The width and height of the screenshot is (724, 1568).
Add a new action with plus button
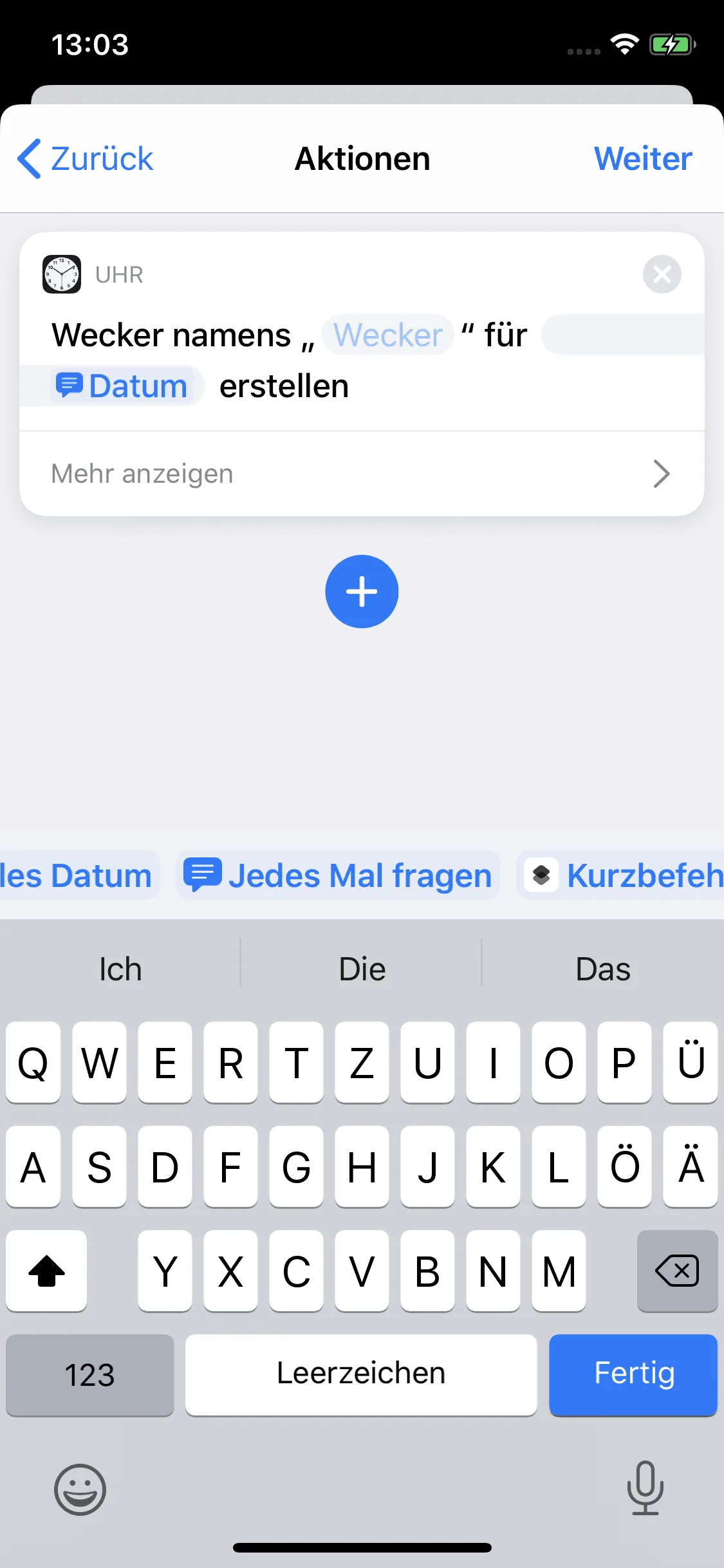tap(362, 592)
